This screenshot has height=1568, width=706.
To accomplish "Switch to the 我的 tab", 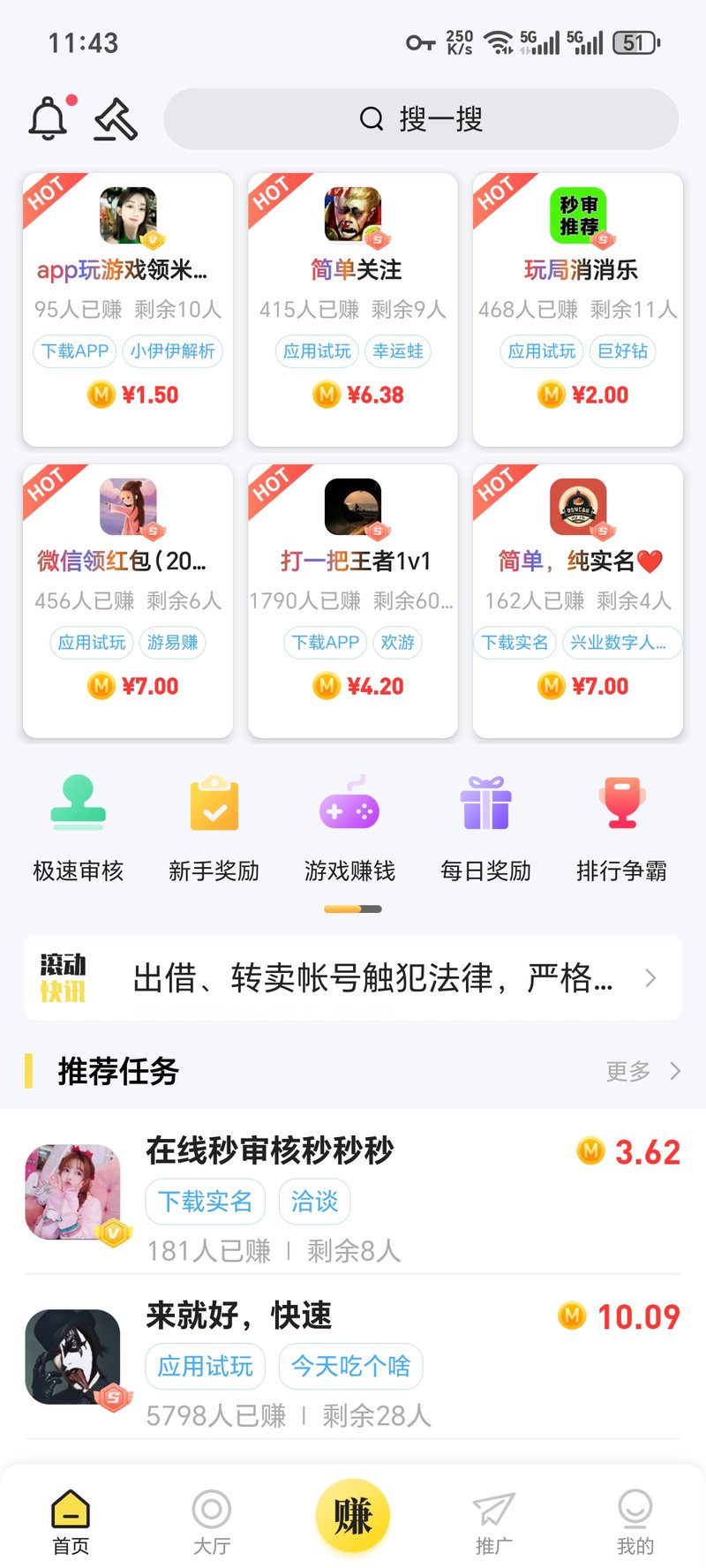I will pyautogui.click(x=635, y=1520).
